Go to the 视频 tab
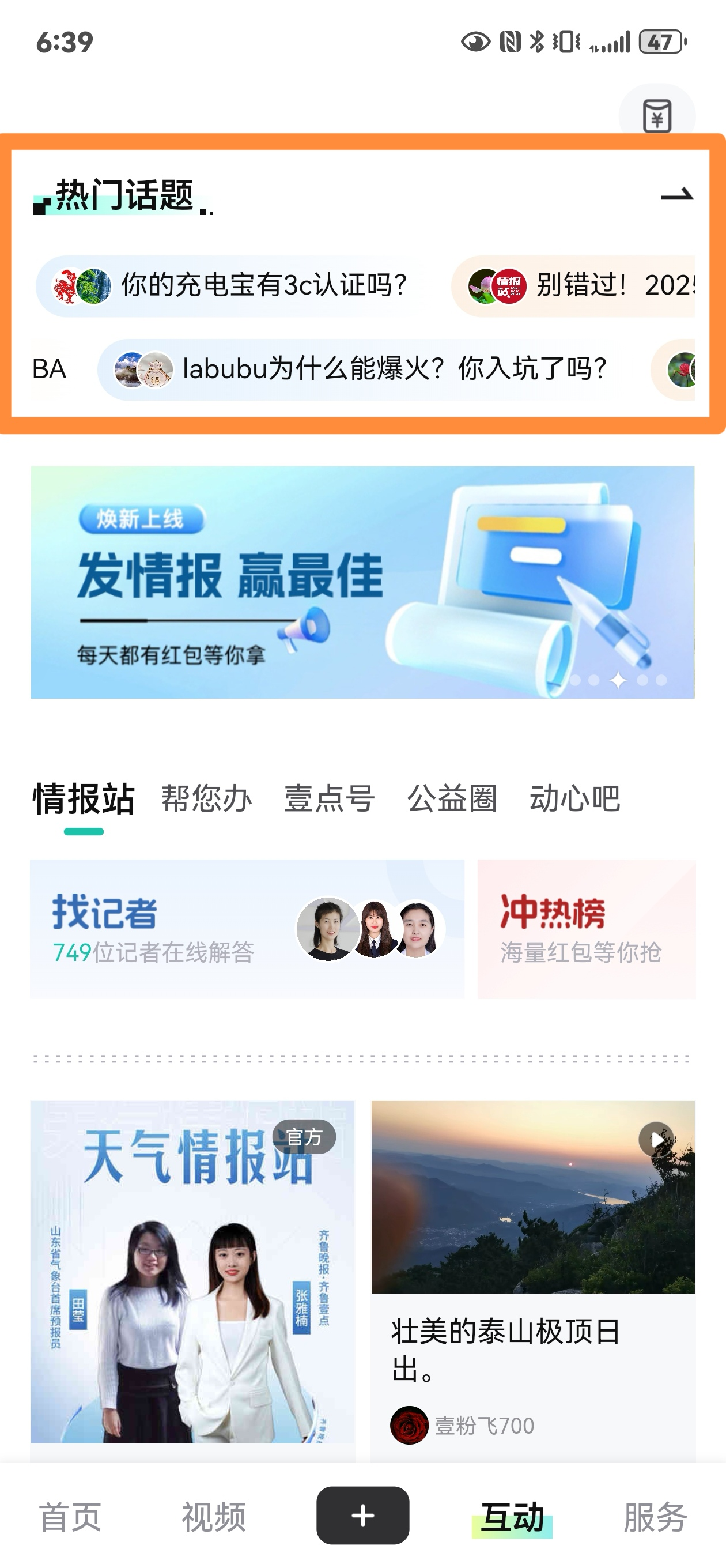Screen dimensions: 726x1568 [214, 1516]
